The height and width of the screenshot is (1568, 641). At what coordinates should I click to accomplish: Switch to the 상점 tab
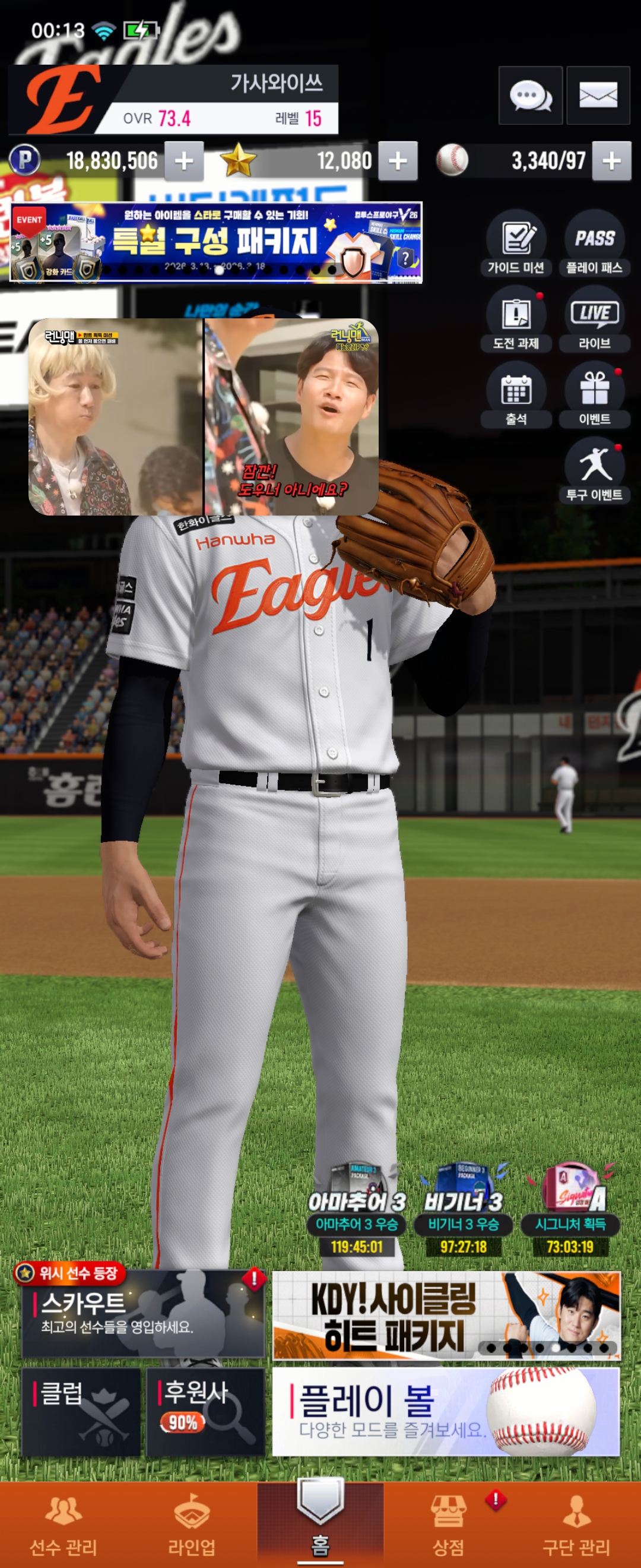(x=448, y=1525)
